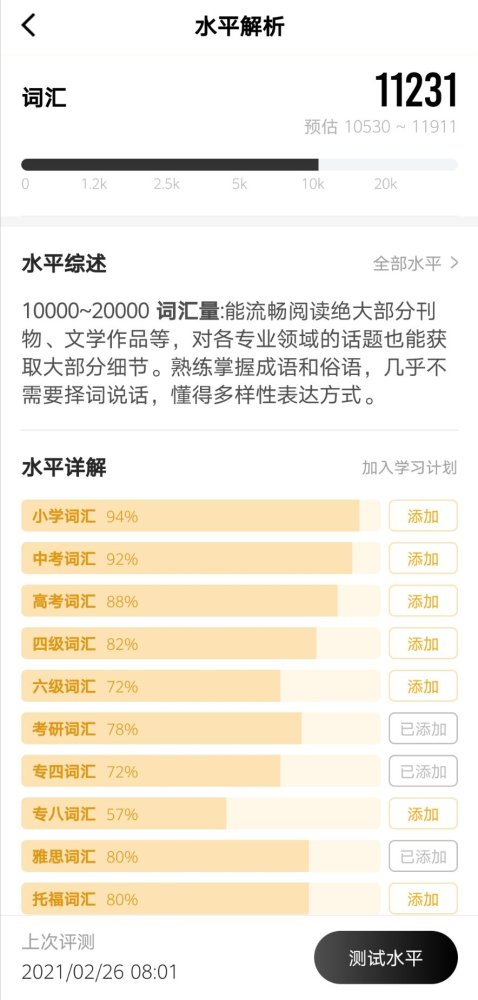The height and width of the screenshot is (1000, 478).
Task: Tap 已添加 next to 考研词汇
Action: tap(423, 729)
